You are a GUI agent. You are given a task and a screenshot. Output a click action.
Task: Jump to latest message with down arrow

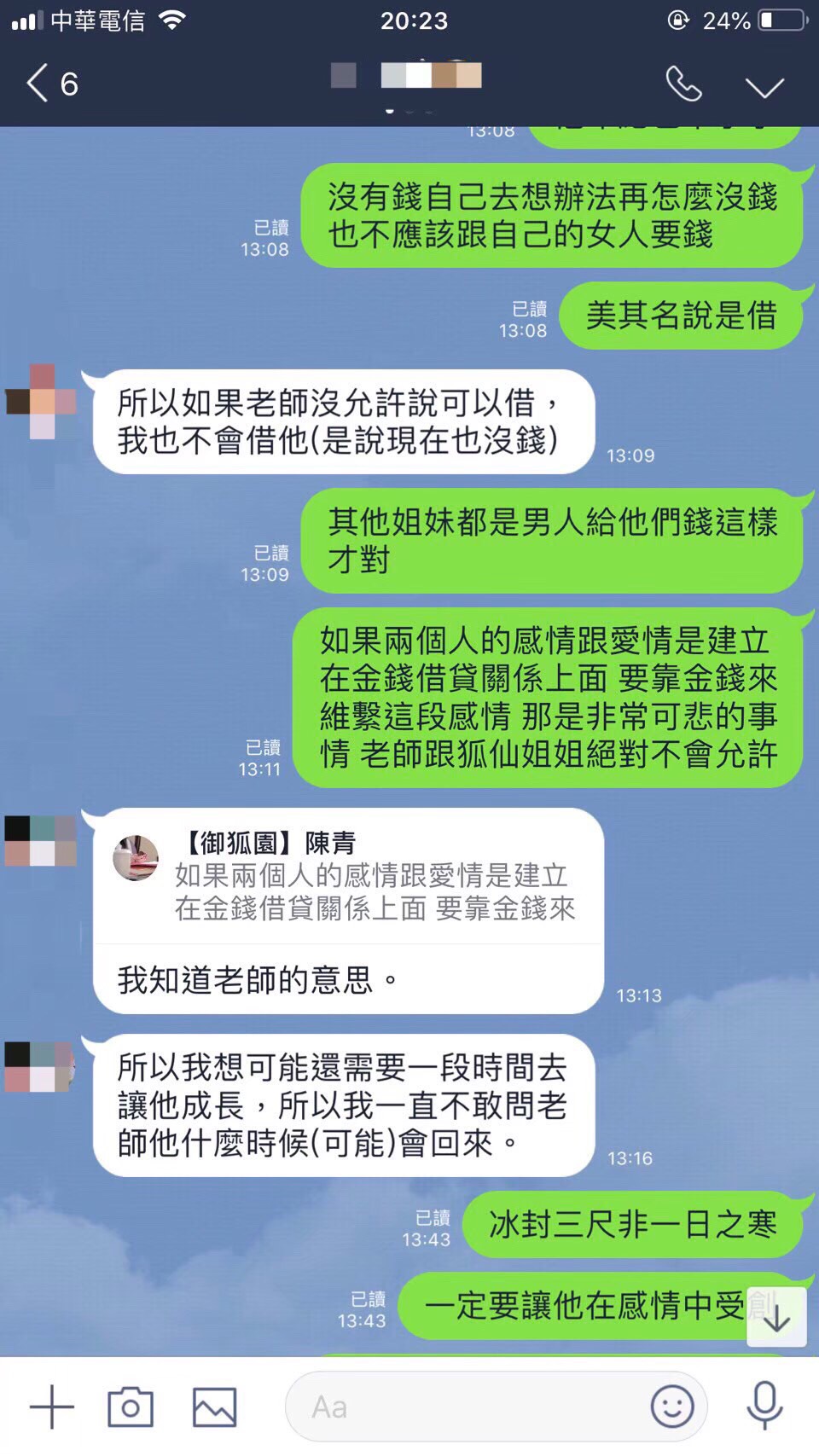776,1318
